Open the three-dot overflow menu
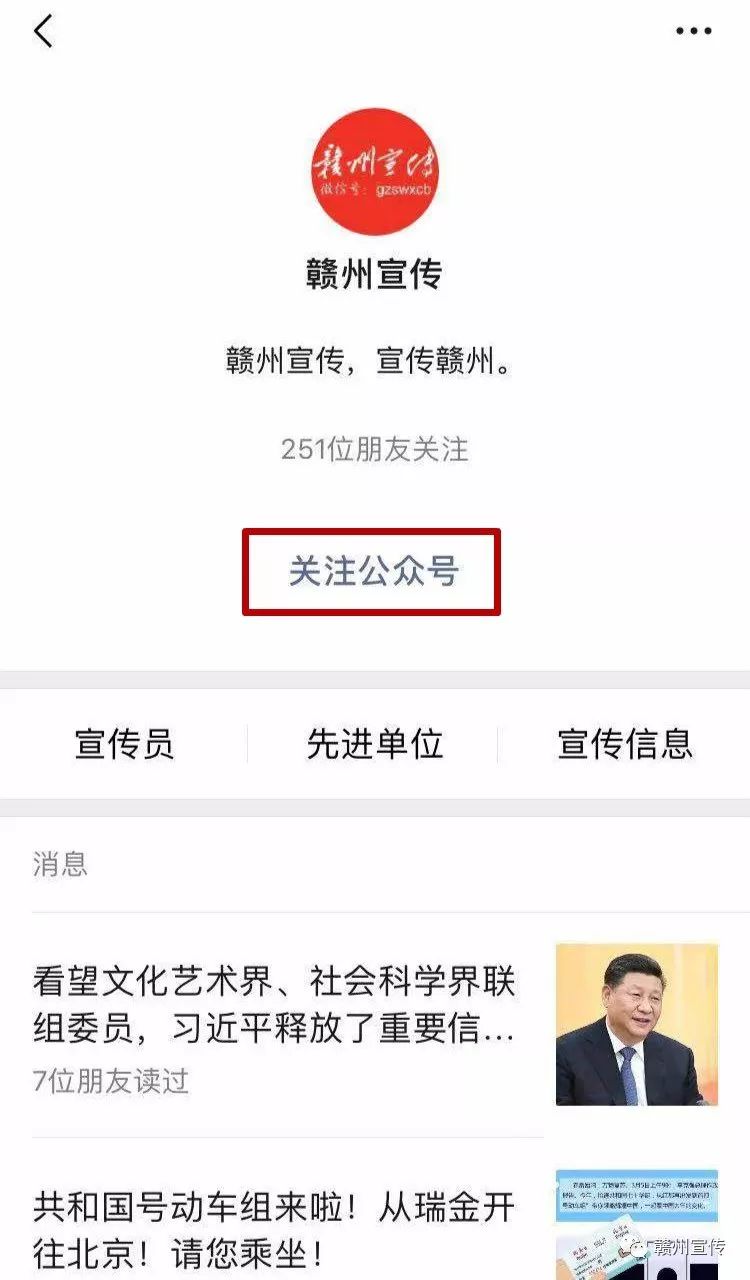750x1280 pixels. (693, 31)
